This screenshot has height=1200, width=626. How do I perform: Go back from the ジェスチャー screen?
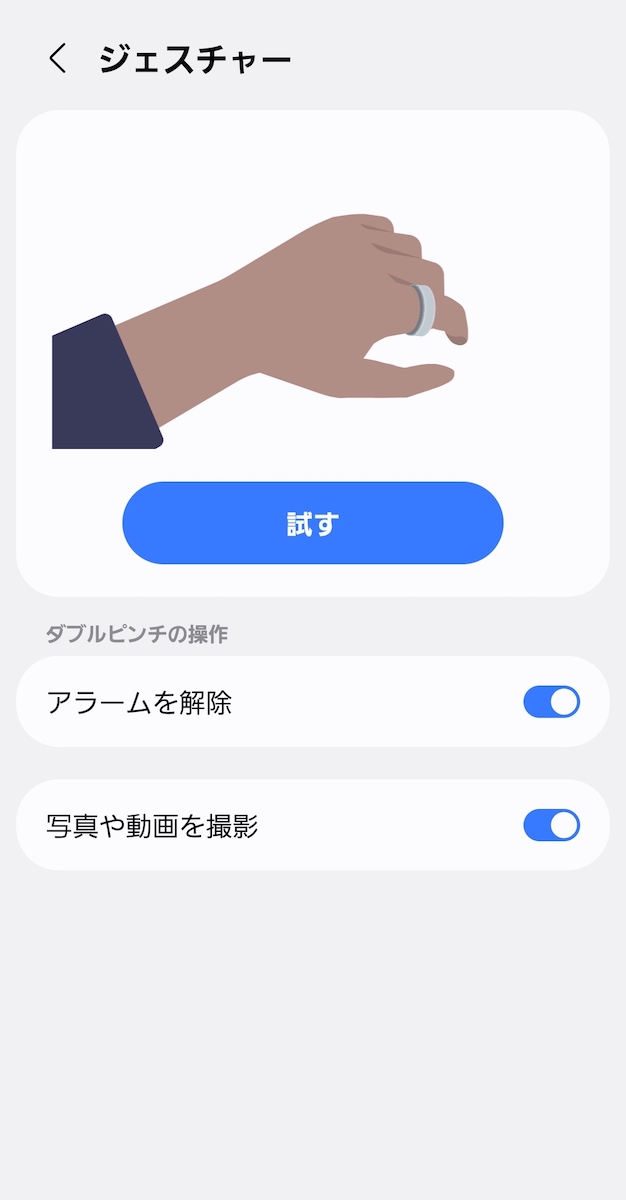click(58, 59)
